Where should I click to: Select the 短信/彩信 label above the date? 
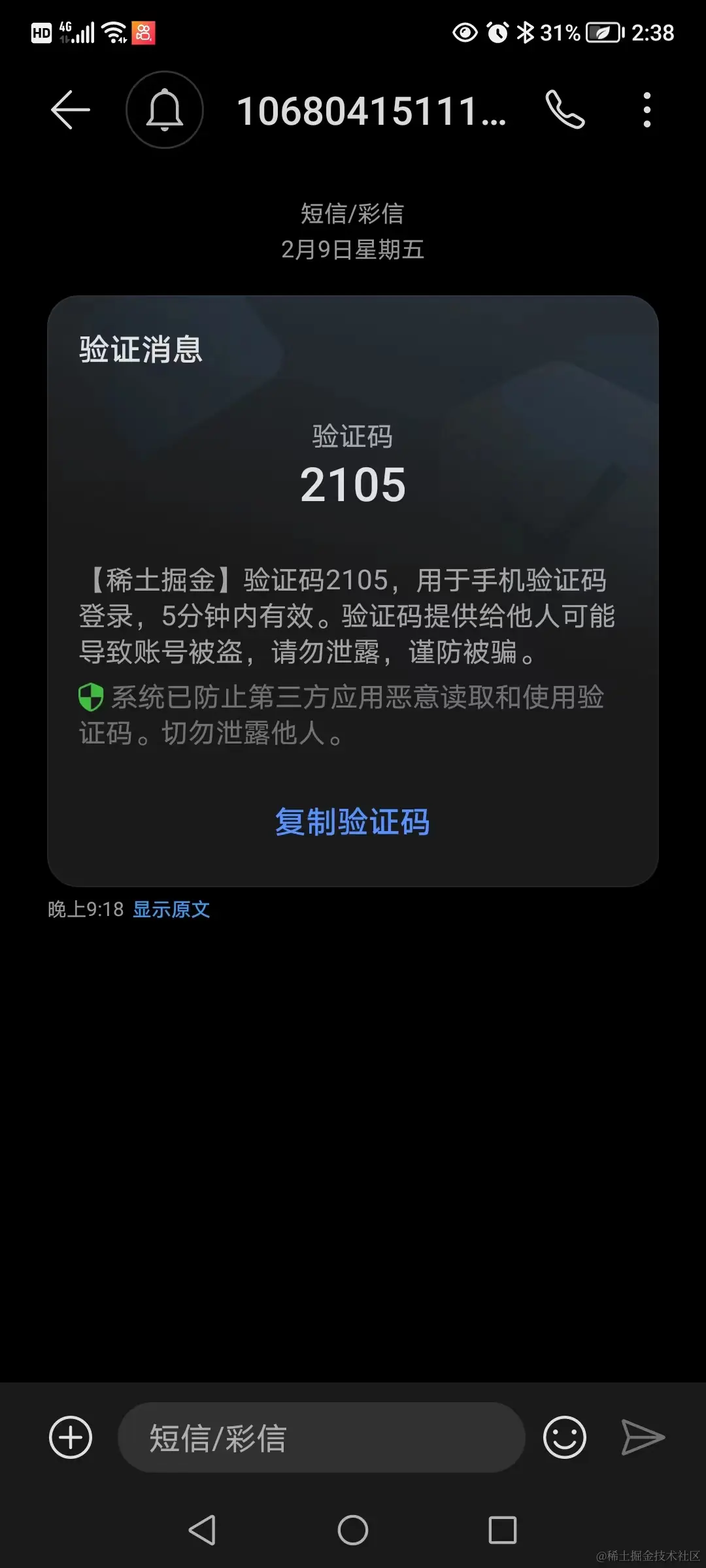pyautogui.click(x=352, y=213)
